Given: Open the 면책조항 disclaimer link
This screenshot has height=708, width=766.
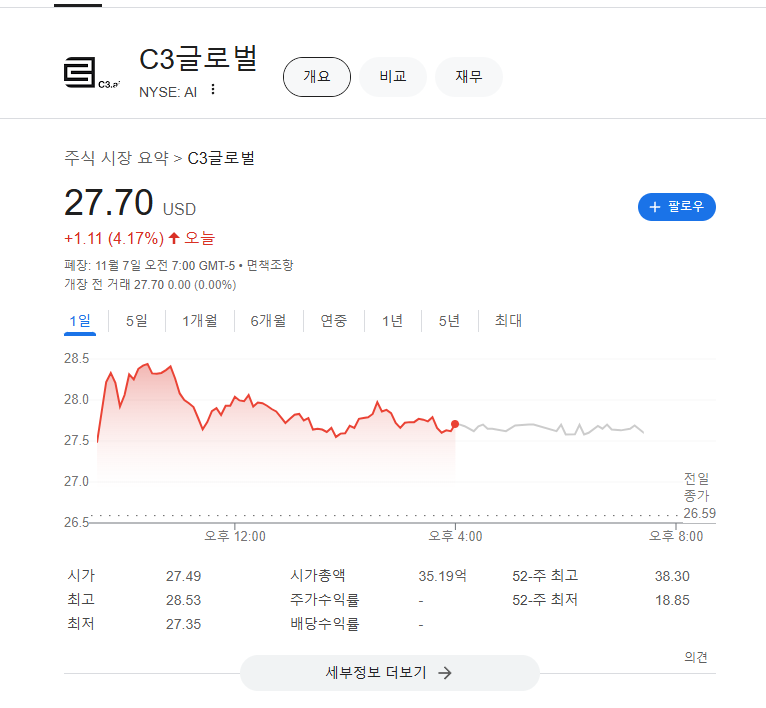Looking at the screenshot, I should point(270,266).
